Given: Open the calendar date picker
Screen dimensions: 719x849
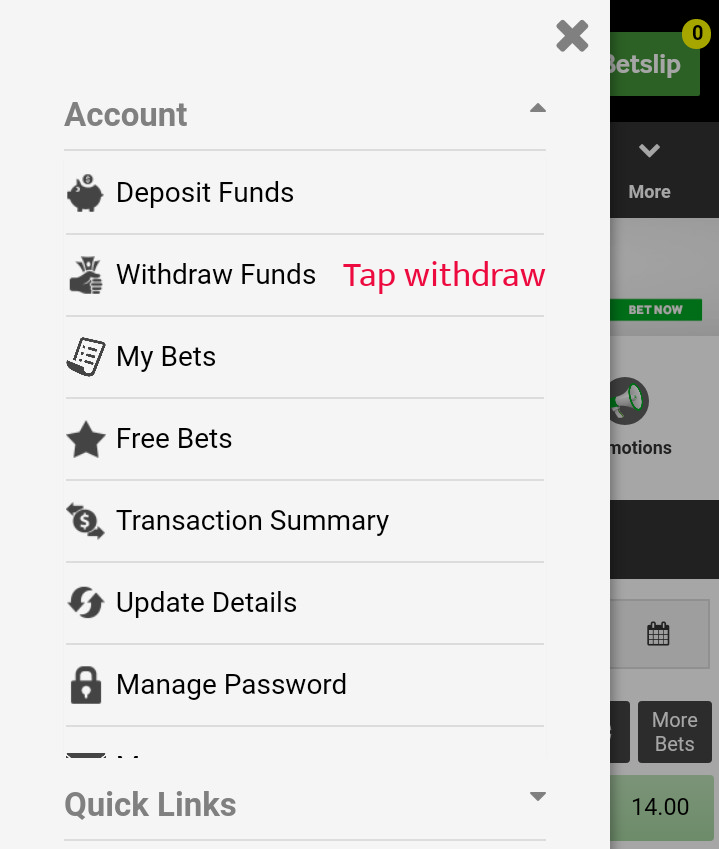Looking at the screenshot, I should tap(658, 634).
